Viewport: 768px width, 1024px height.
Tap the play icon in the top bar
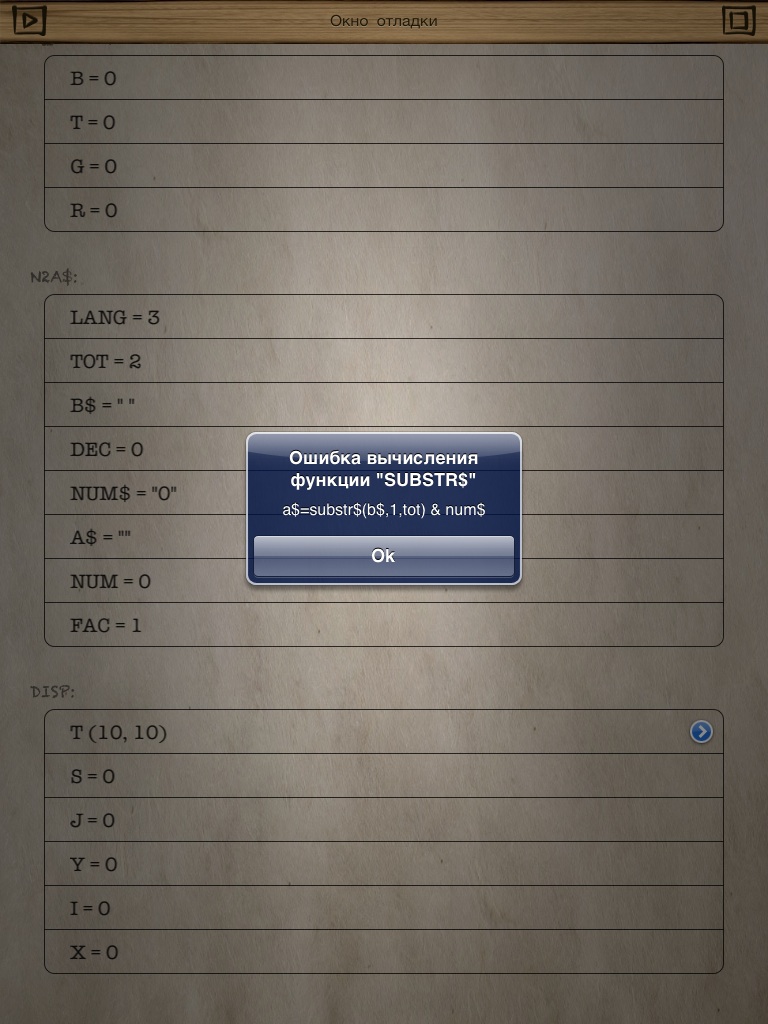point(30,20)
